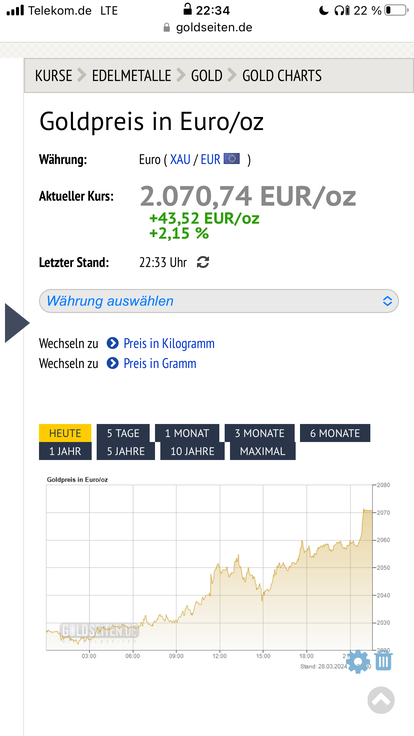Switch chart to 3 MONATE
Image resolution: width=414 pixels, height=736 pixels.
tap(260, 433)
